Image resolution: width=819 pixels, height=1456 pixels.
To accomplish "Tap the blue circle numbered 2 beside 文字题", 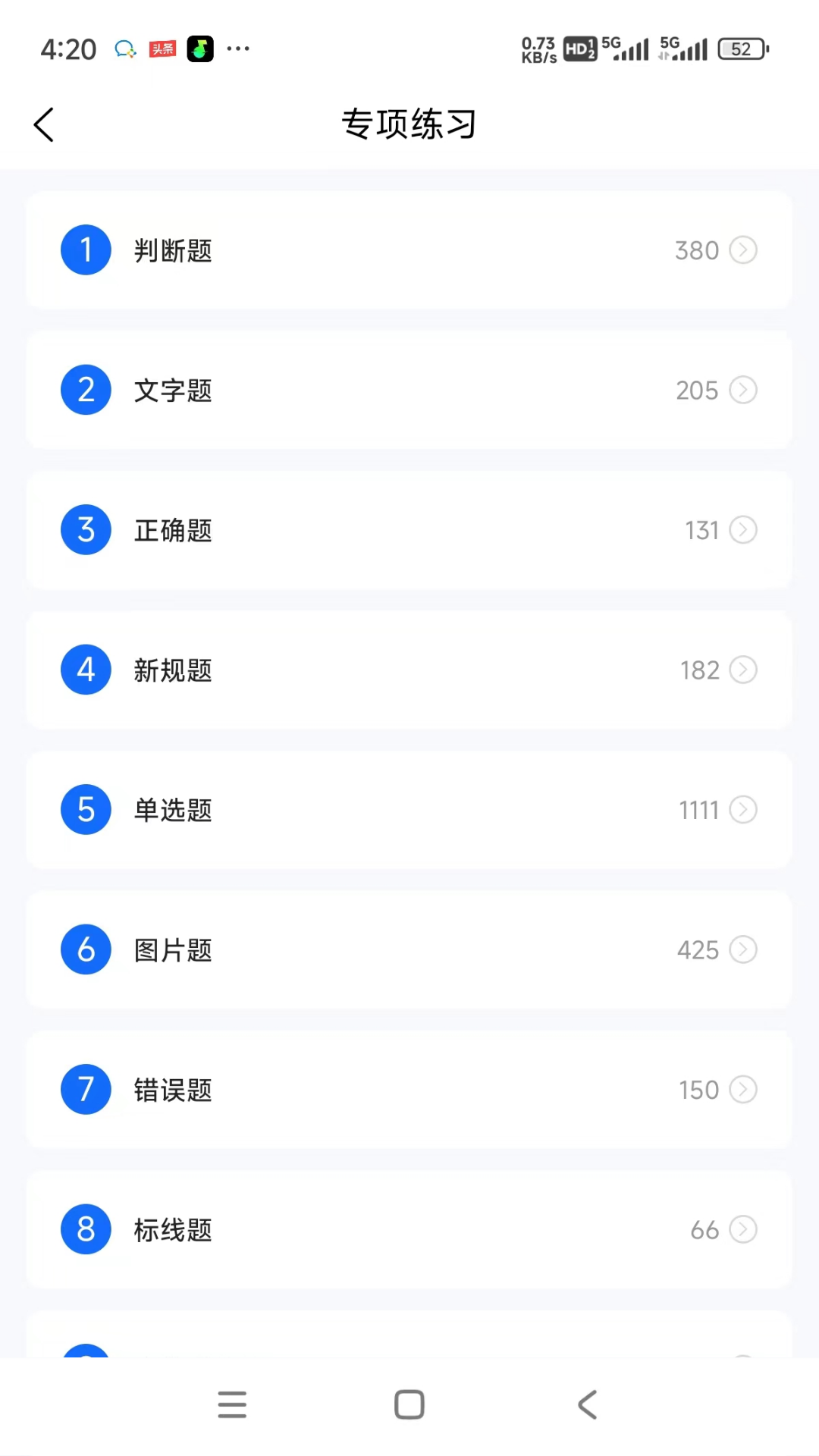I will click(x=86, y=390).
